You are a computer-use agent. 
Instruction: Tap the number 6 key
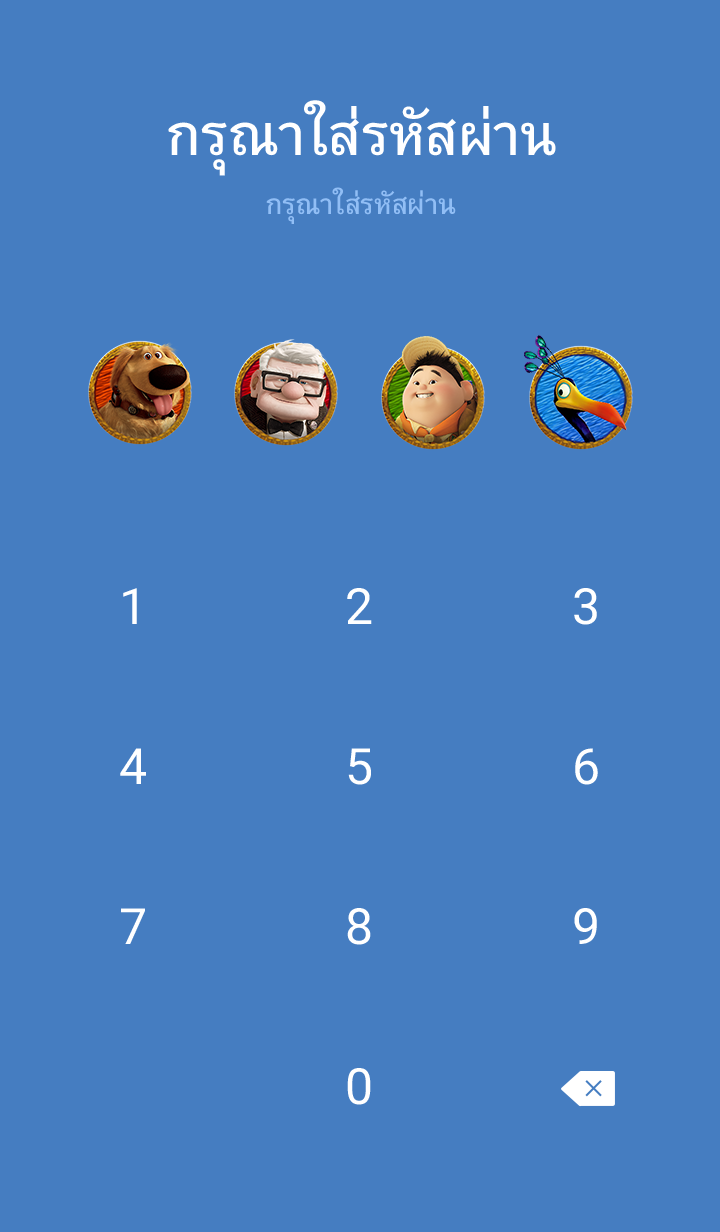(586, 767)
